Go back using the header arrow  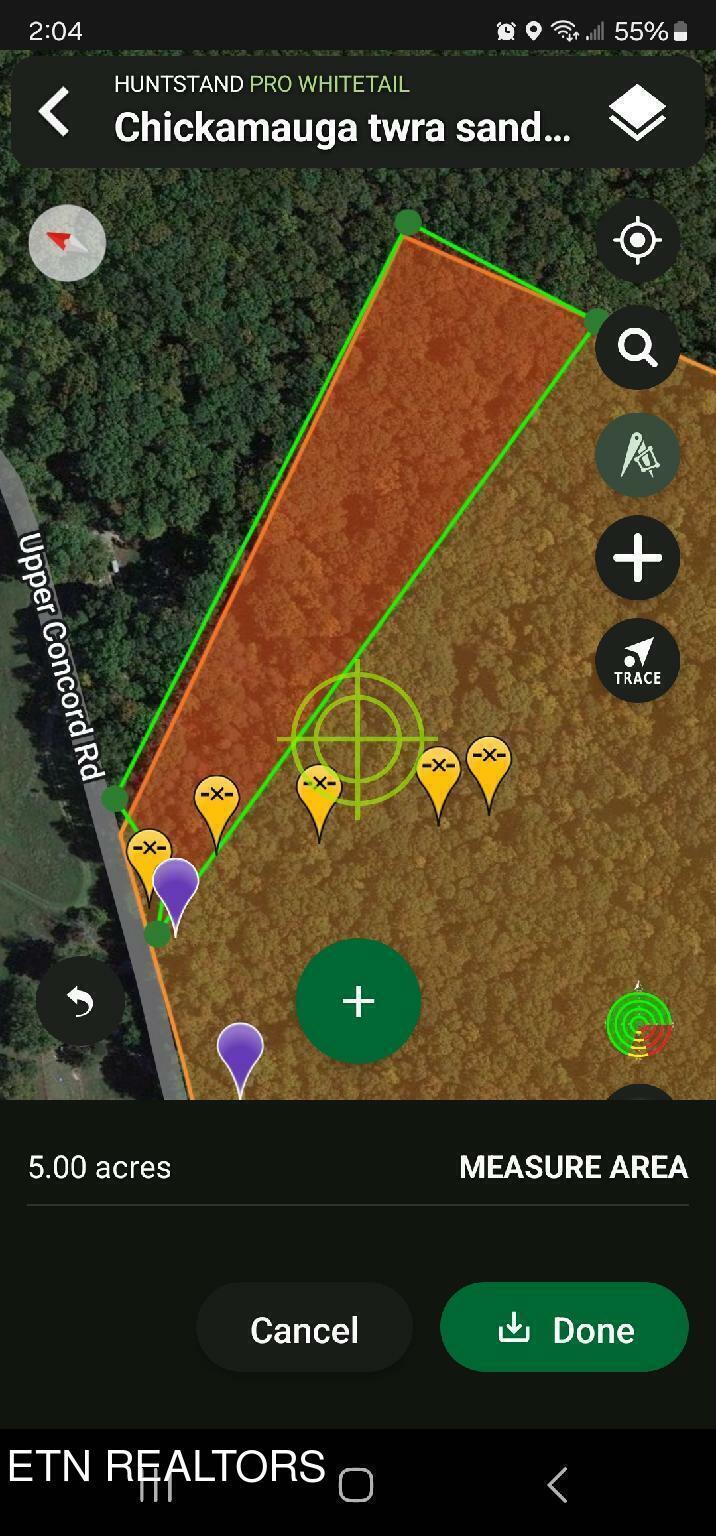tap(55, 110)
